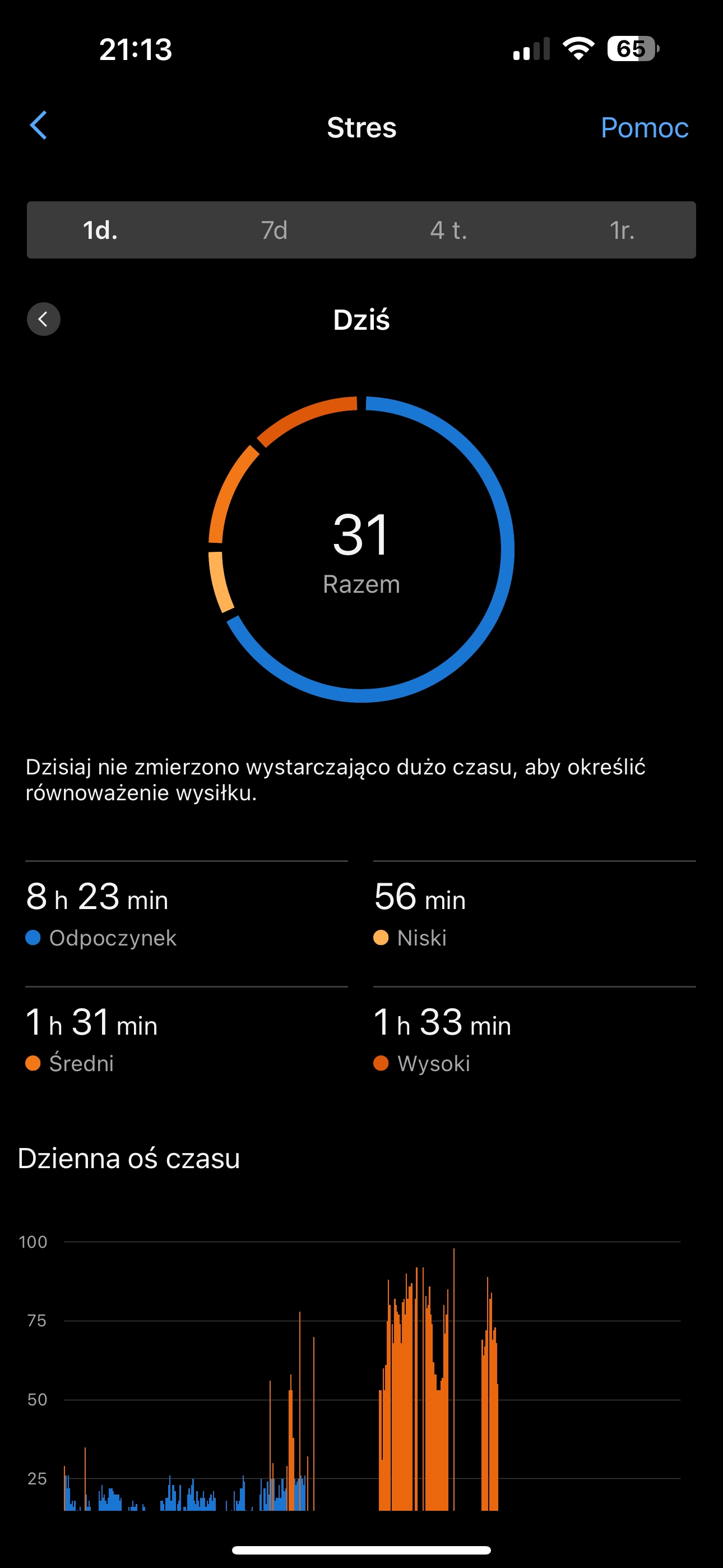This screenshot has height=1568, width=723.
Task: Show the previous day before Dziś
Action: 43,319
